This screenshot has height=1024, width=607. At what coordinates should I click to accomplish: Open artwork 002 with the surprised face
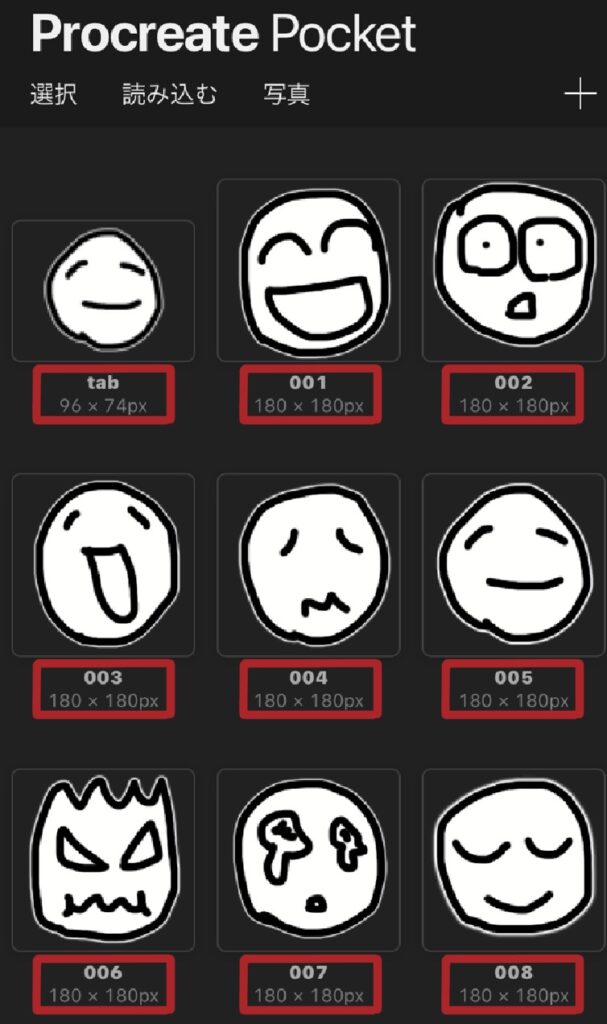pyautogui.click(x=511, y=270)
